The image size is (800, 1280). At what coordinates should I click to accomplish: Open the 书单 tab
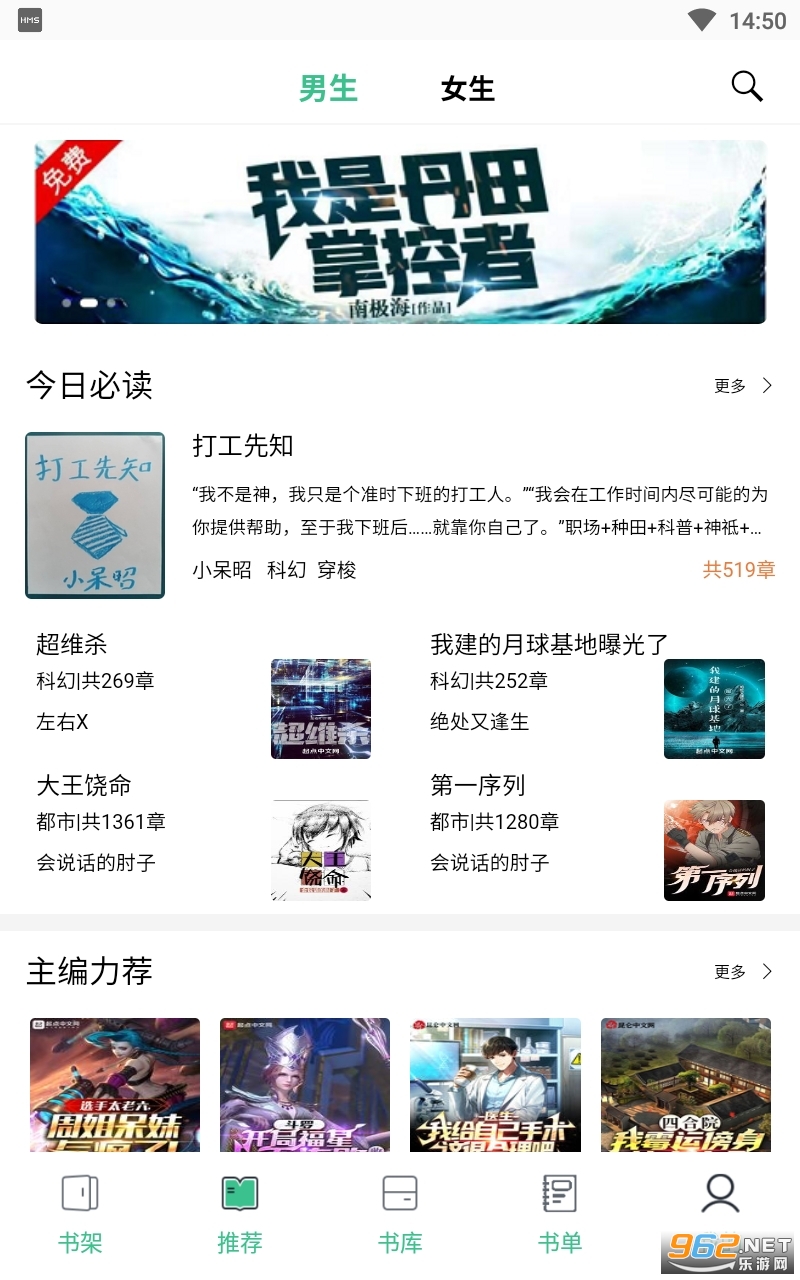[x=560, y=1213]
